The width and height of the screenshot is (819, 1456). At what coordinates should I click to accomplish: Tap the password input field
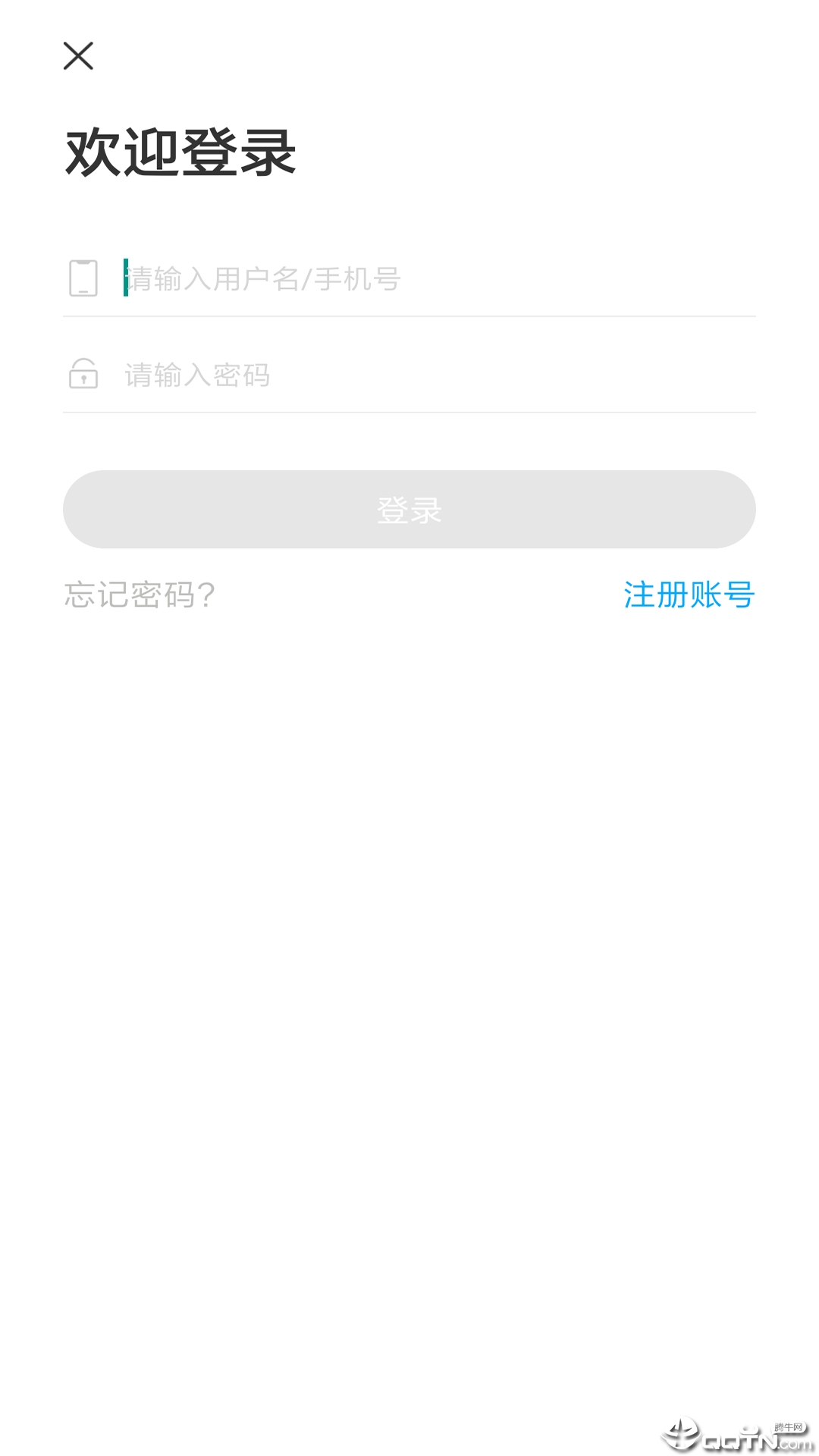[x=440, y=375]
